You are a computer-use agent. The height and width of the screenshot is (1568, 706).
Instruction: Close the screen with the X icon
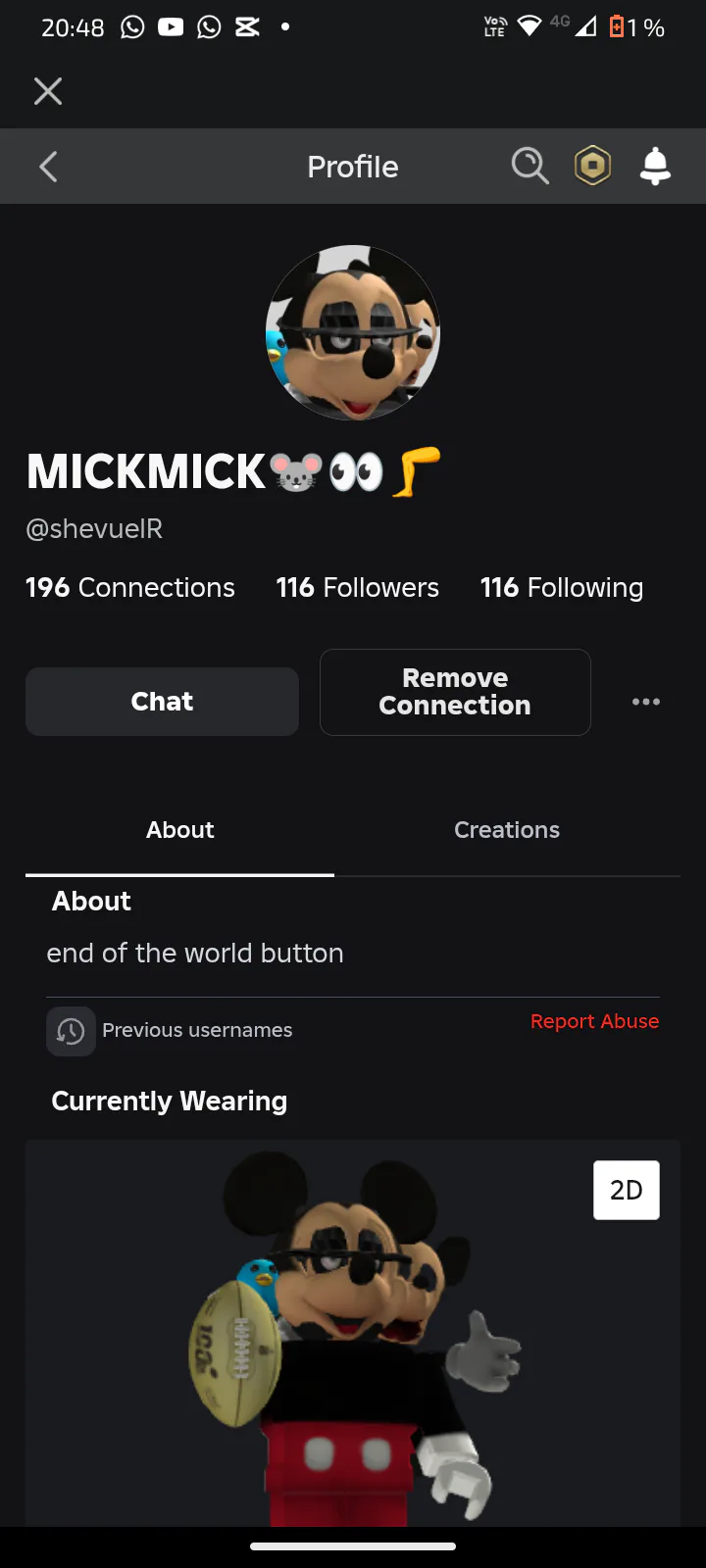coord(47,91)
